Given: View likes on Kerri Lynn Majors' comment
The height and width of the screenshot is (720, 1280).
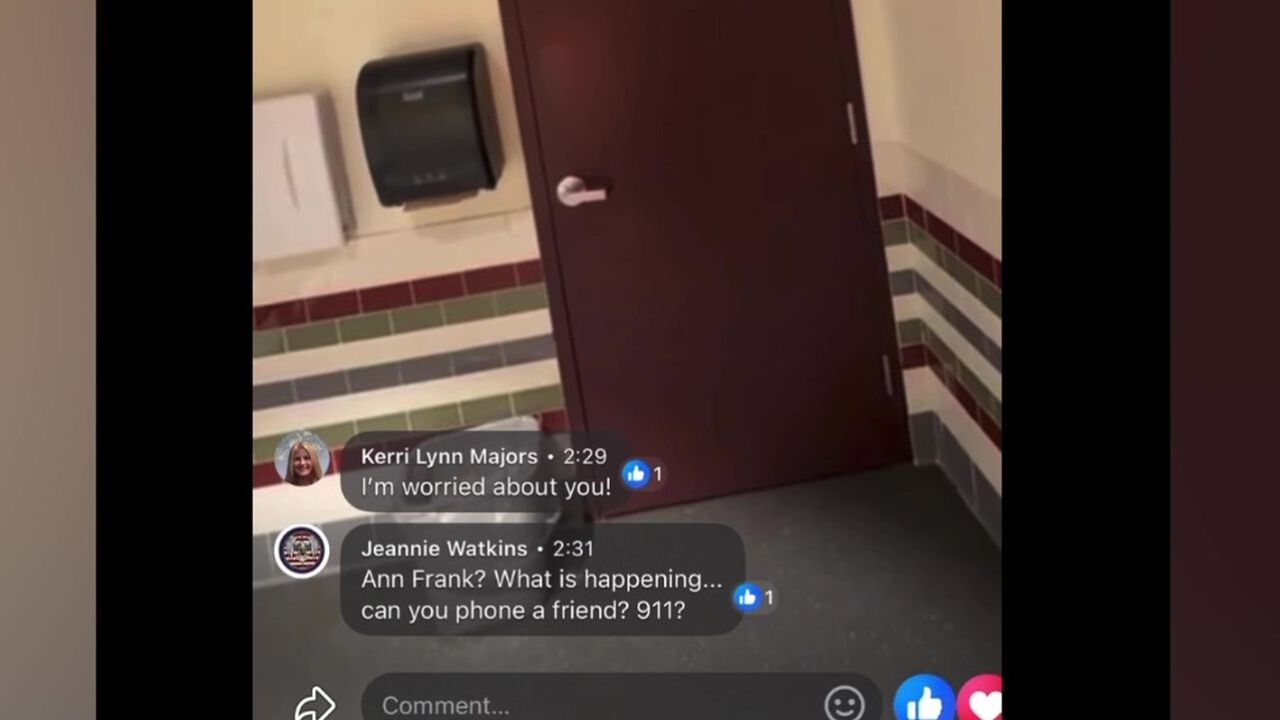Looking at the screenshot, I should click(x=642, y=474).
